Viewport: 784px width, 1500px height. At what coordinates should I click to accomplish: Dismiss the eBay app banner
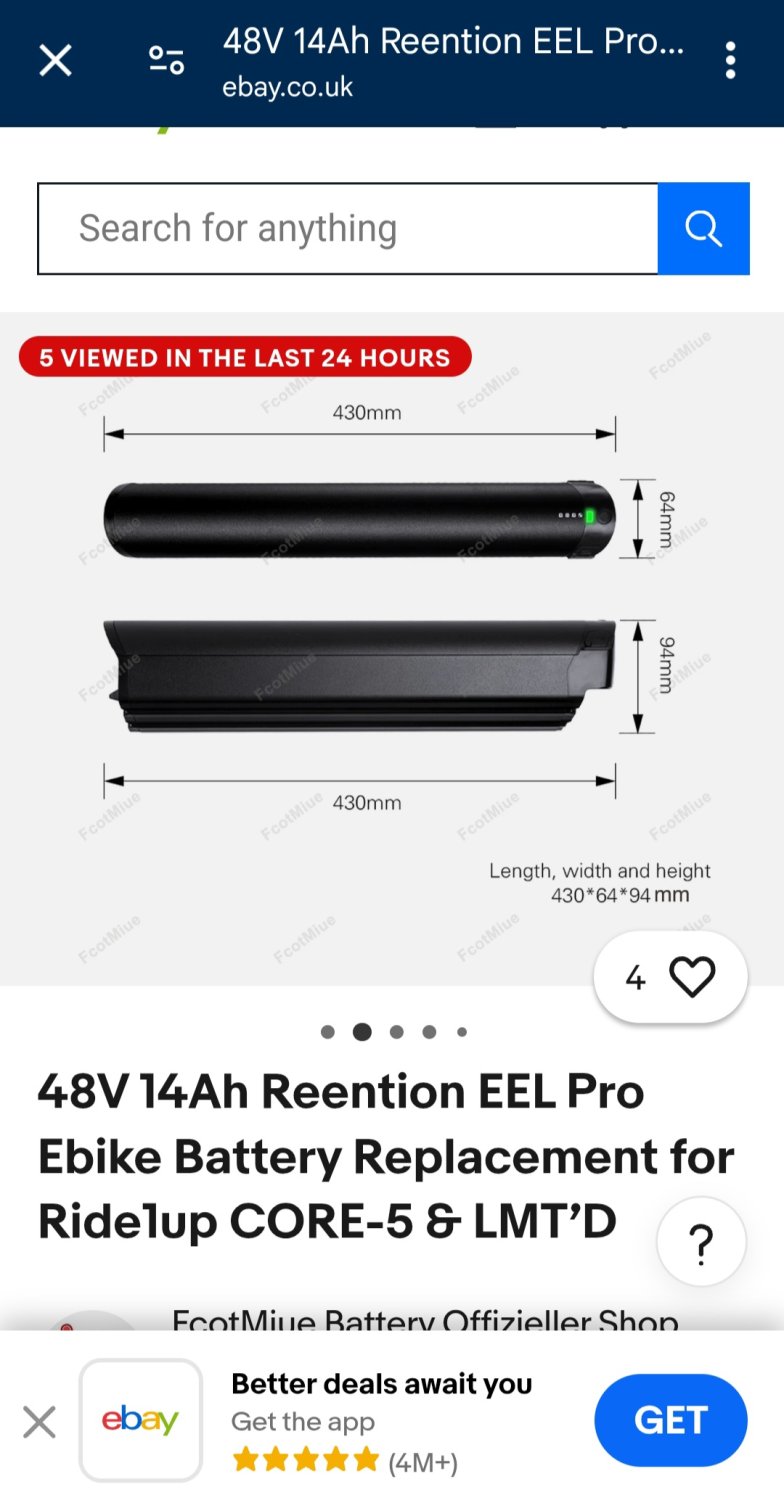[39, 1421]
